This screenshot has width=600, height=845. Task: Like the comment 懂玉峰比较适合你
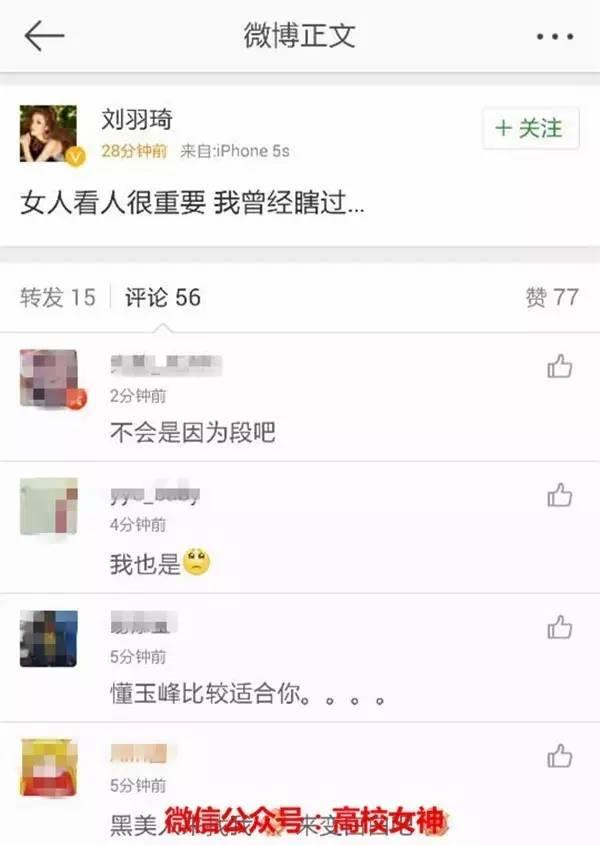coord(559,627)
